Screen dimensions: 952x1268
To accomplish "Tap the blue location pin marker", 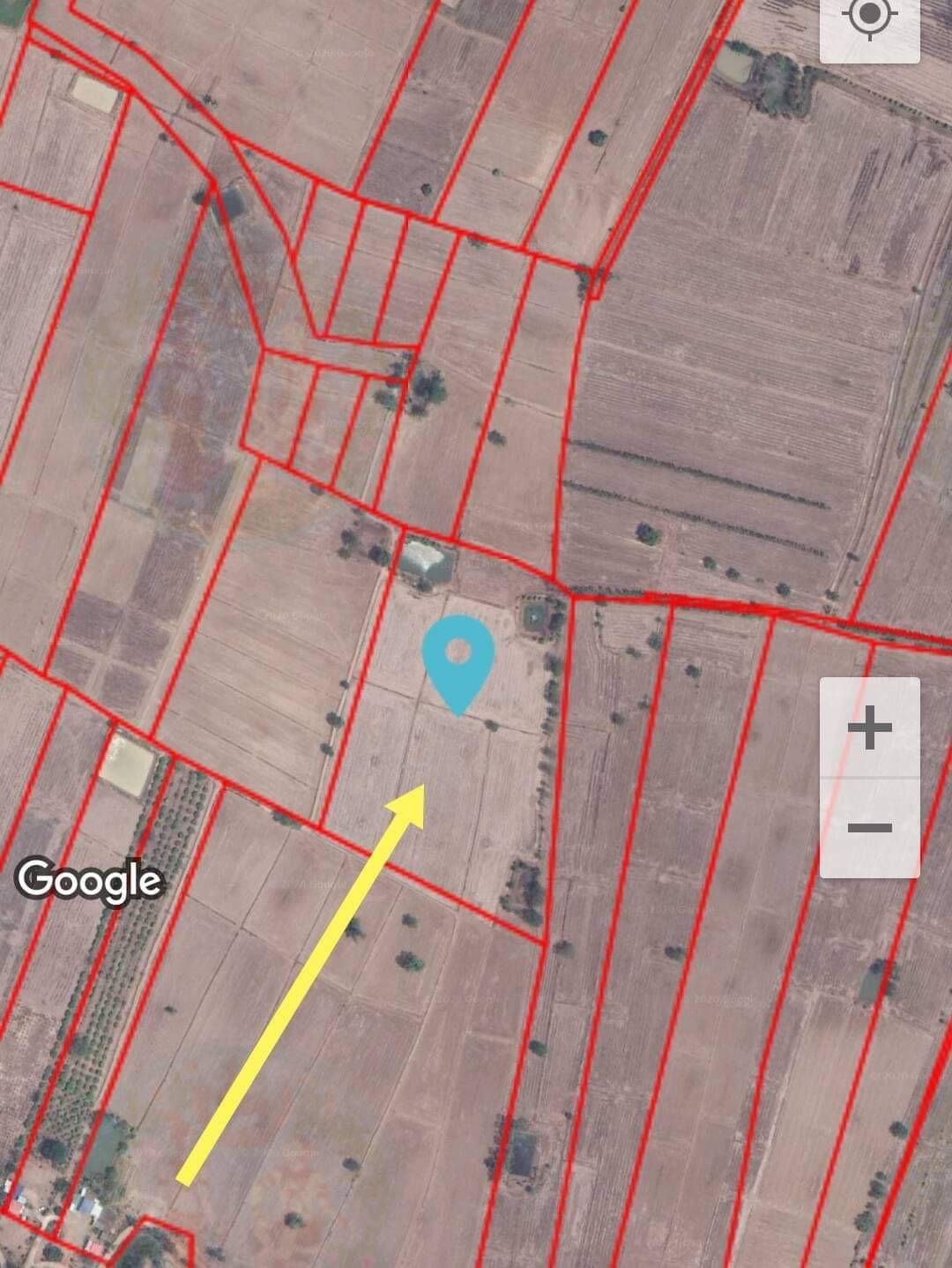I will coord(457,661).
